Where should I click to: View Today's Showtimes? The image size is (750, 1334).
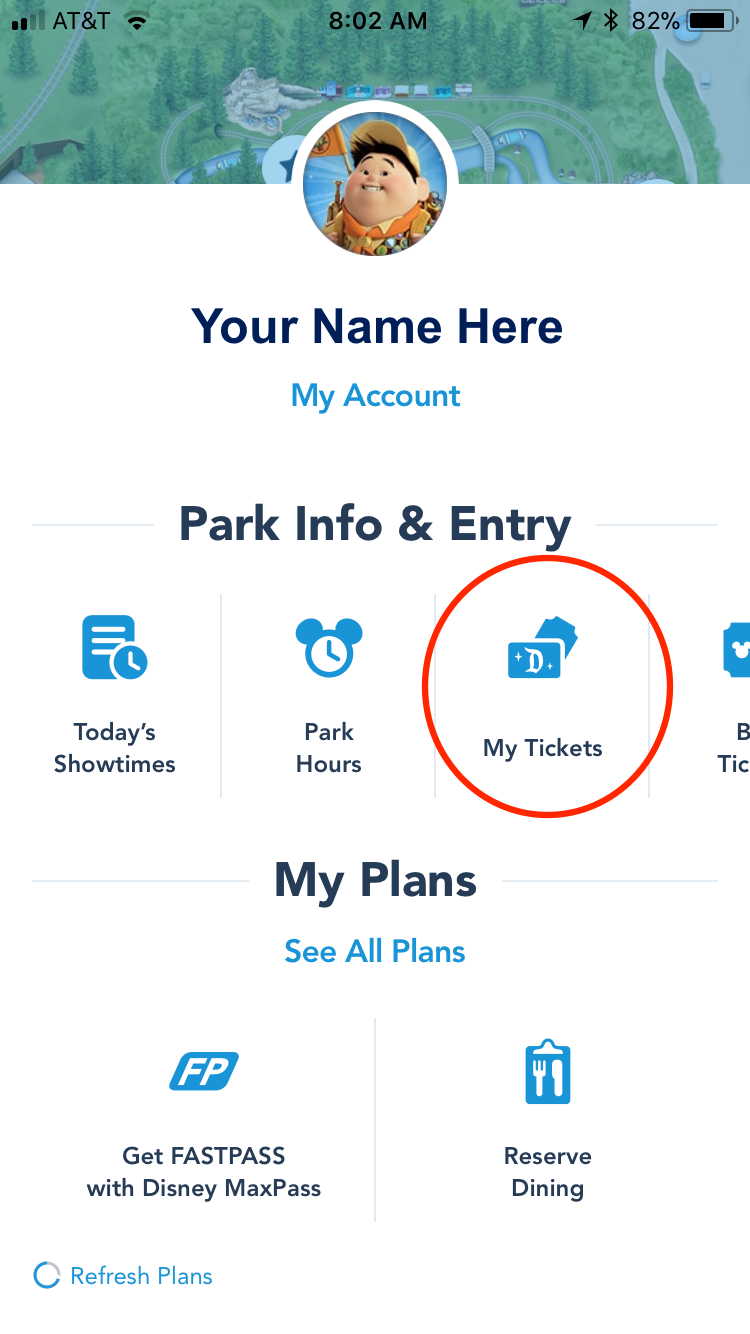tap(114, 695)
